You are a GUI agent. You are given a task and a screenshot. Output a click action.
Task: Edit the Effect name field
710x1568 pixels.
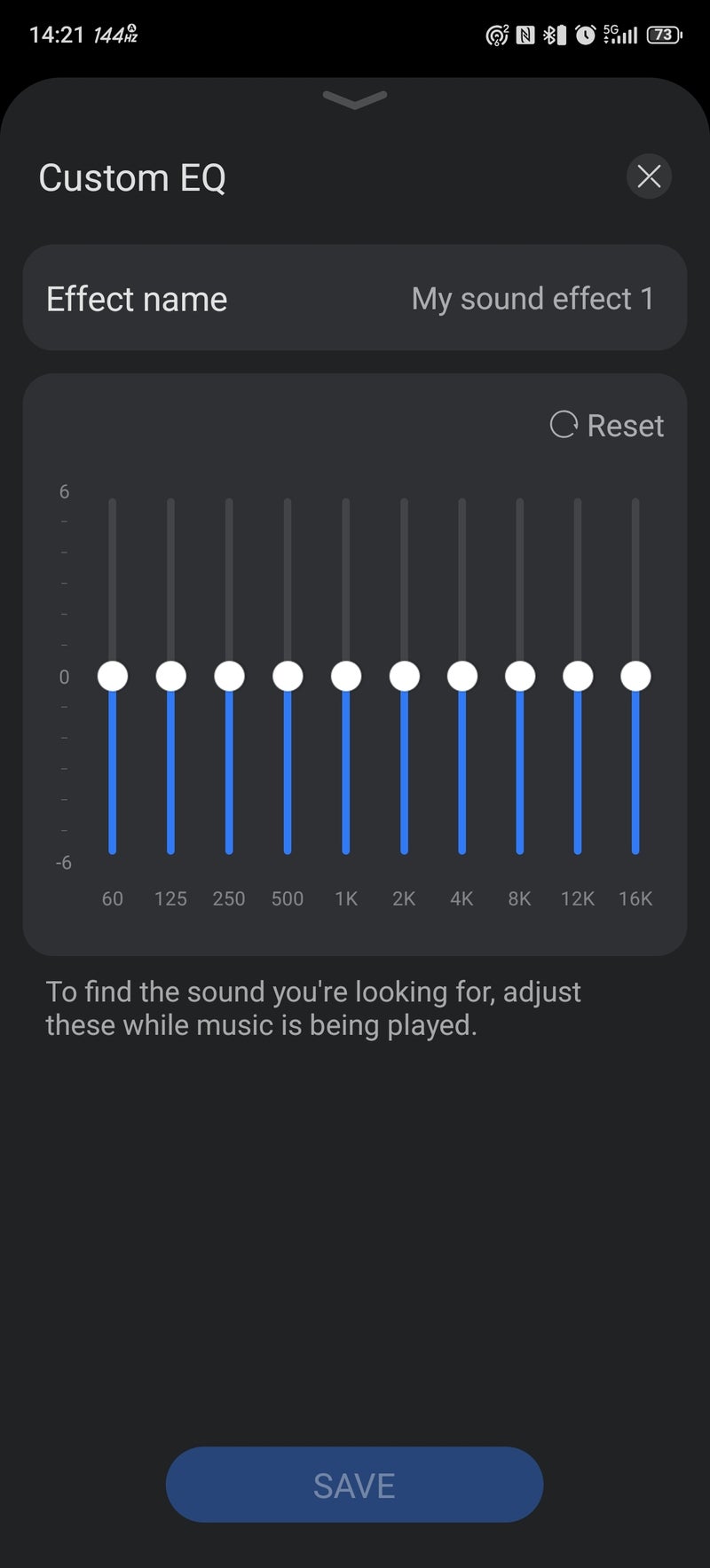355,299
